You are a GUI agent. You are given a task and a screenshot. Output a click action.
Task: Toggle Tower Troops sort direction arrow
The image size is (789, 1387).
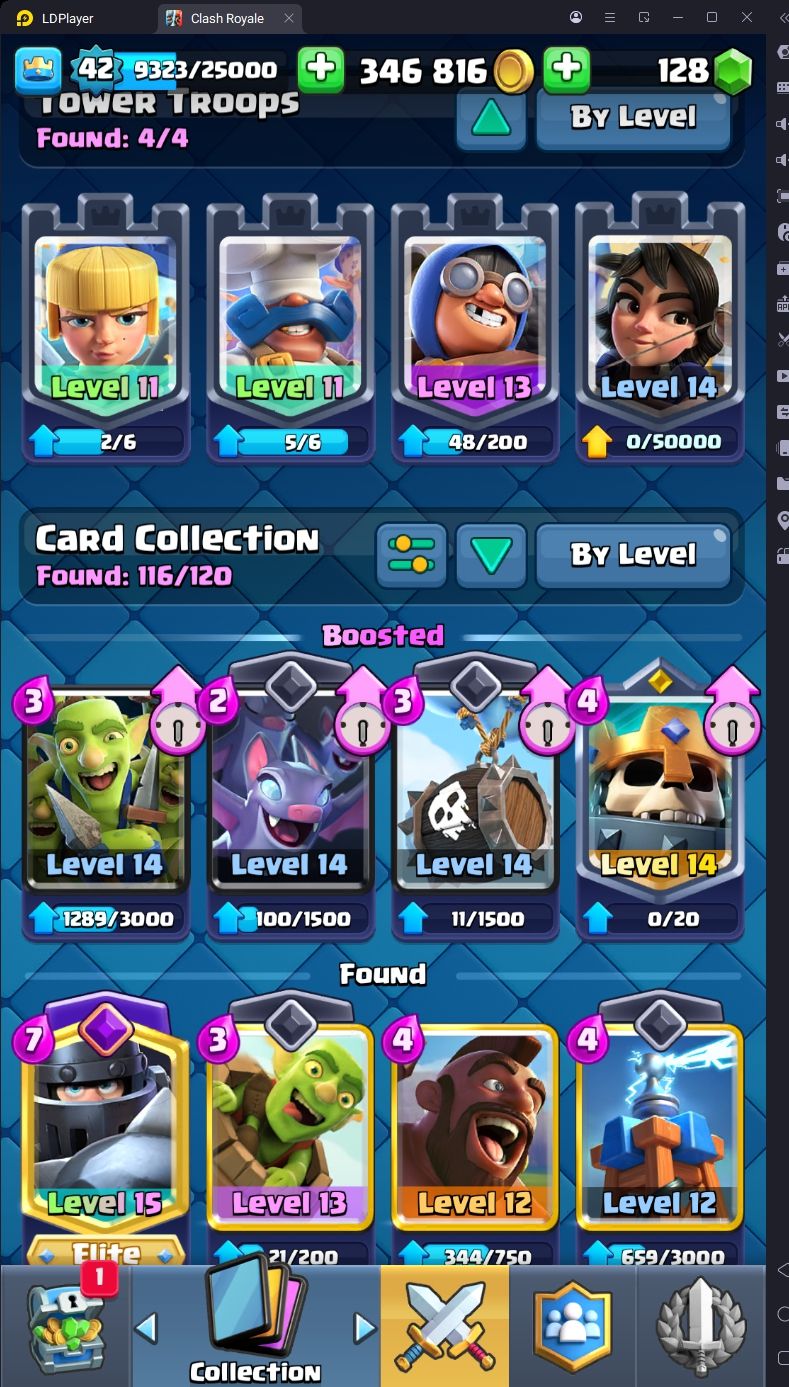(x=491, y=118)
